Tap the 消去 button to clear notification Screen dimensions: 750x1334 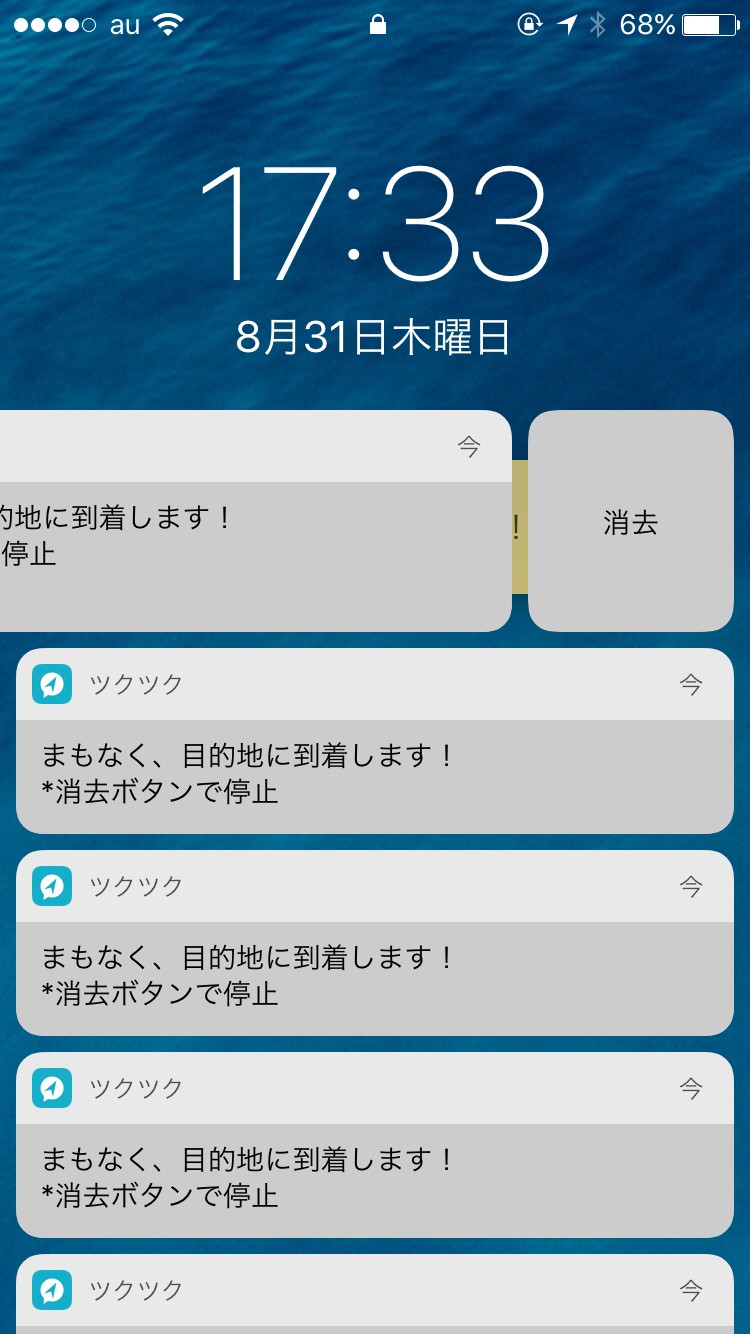[630, 521]
